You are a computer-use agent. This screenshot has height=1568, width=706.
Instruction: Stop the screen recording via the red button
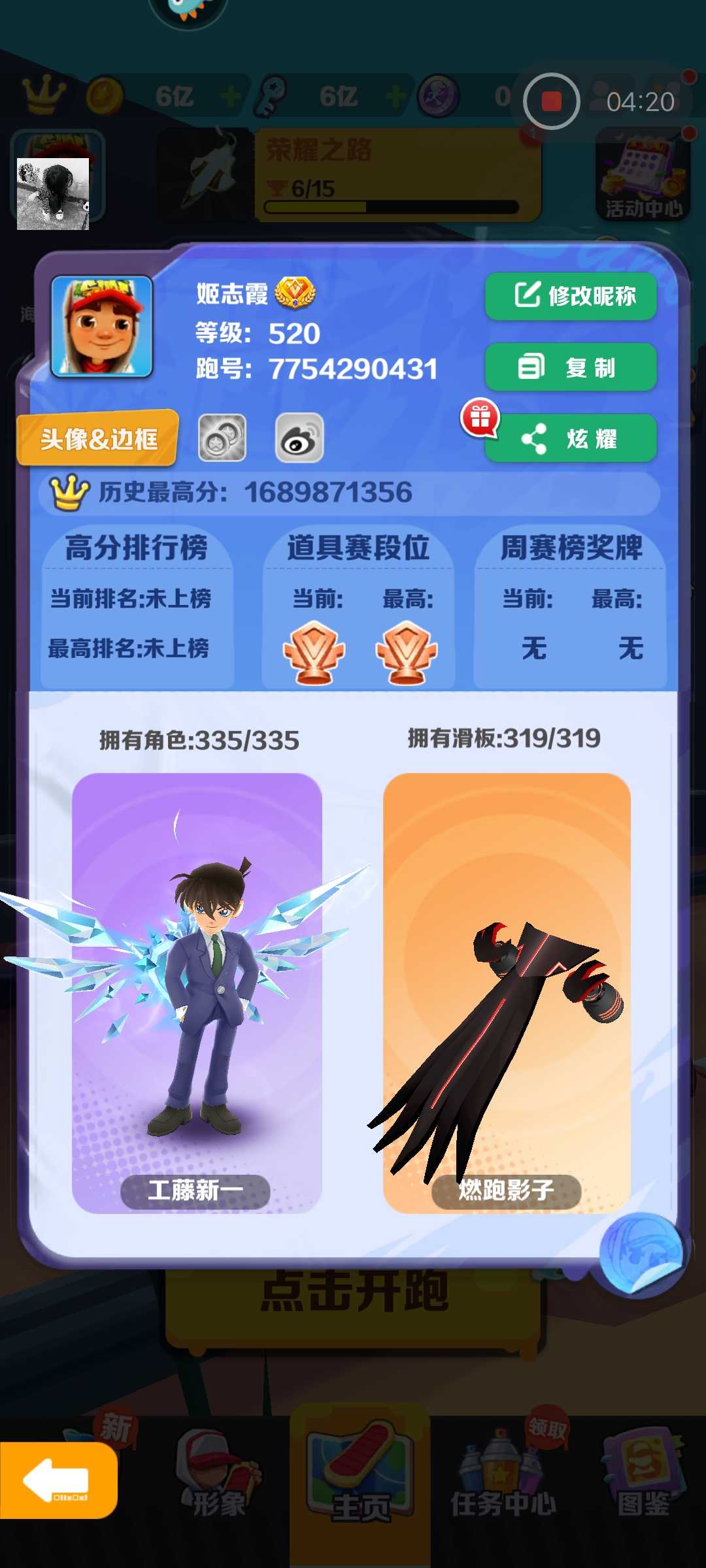pyautogui.click(x=551, y=101)
